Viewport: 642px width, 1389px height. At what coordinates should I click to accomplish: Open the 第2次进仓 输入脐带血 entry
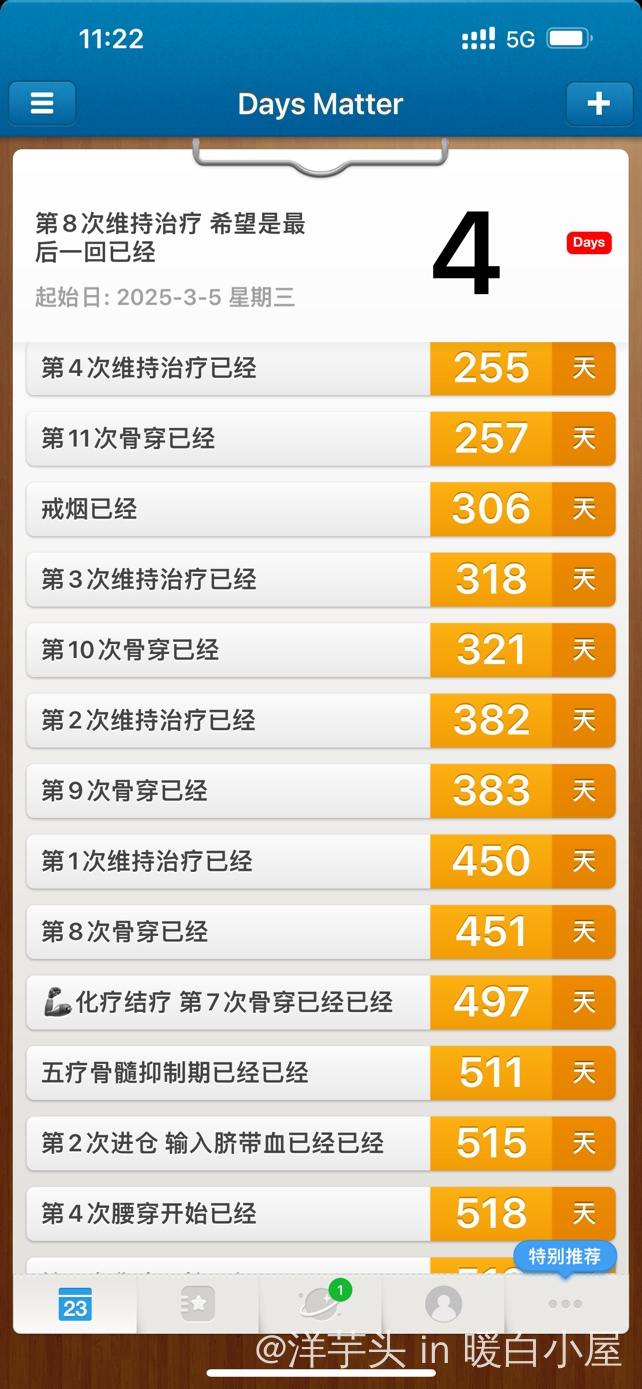[320, 1143]
